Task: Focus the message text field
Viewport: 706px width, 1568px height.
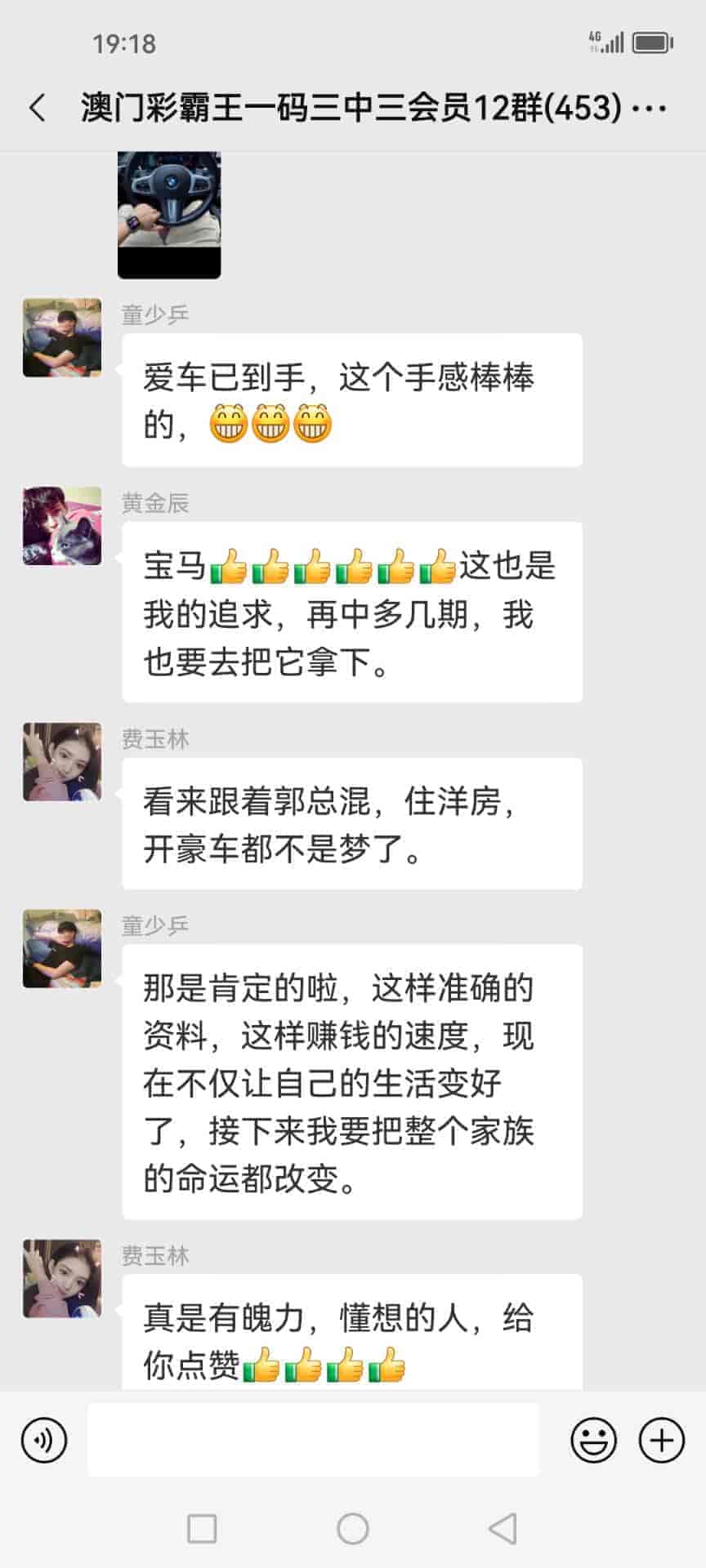Action: (x=313, y=1441)
